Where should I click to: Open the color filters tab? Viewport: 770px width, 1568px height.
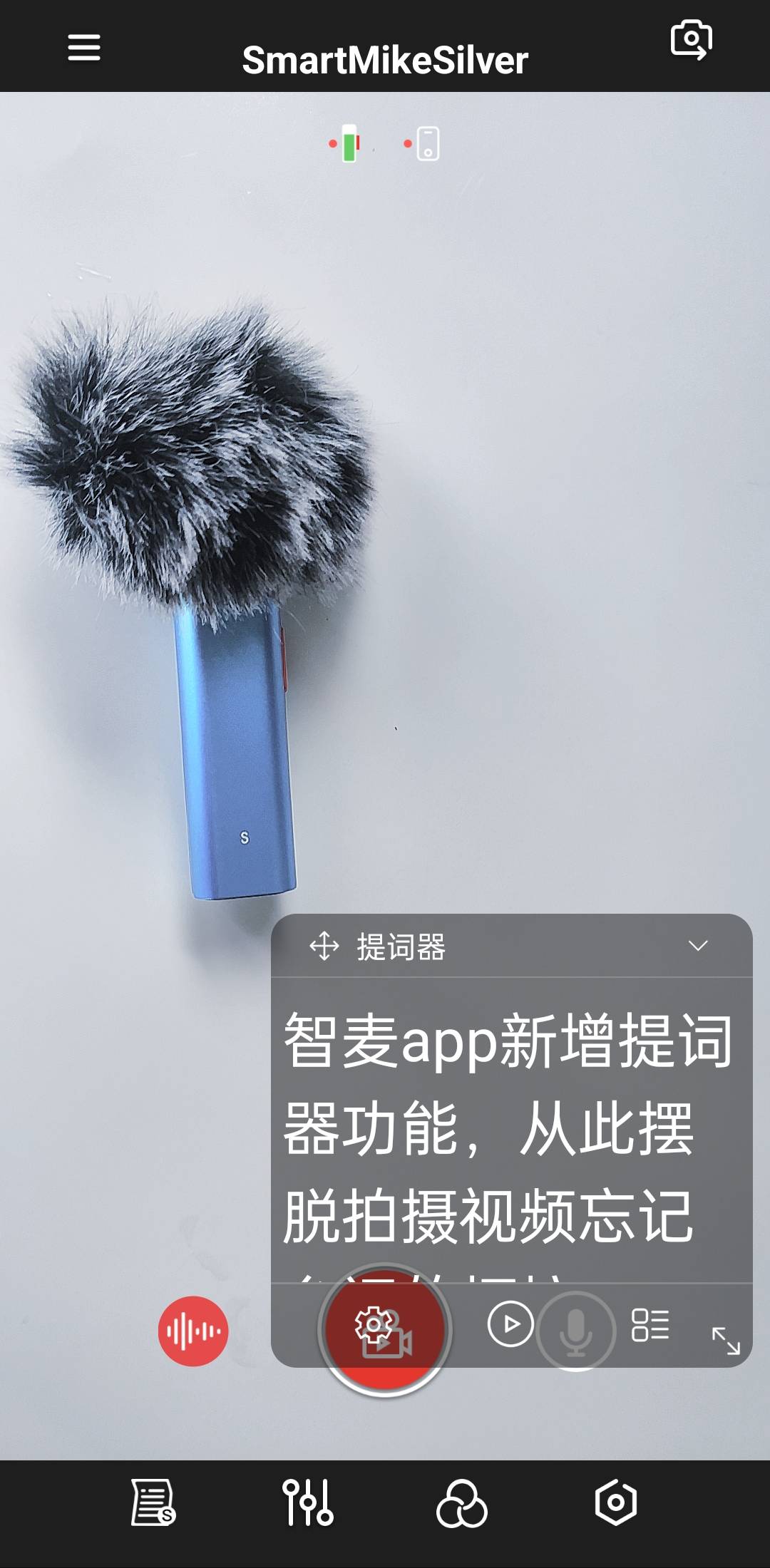tap(461, 1502)
